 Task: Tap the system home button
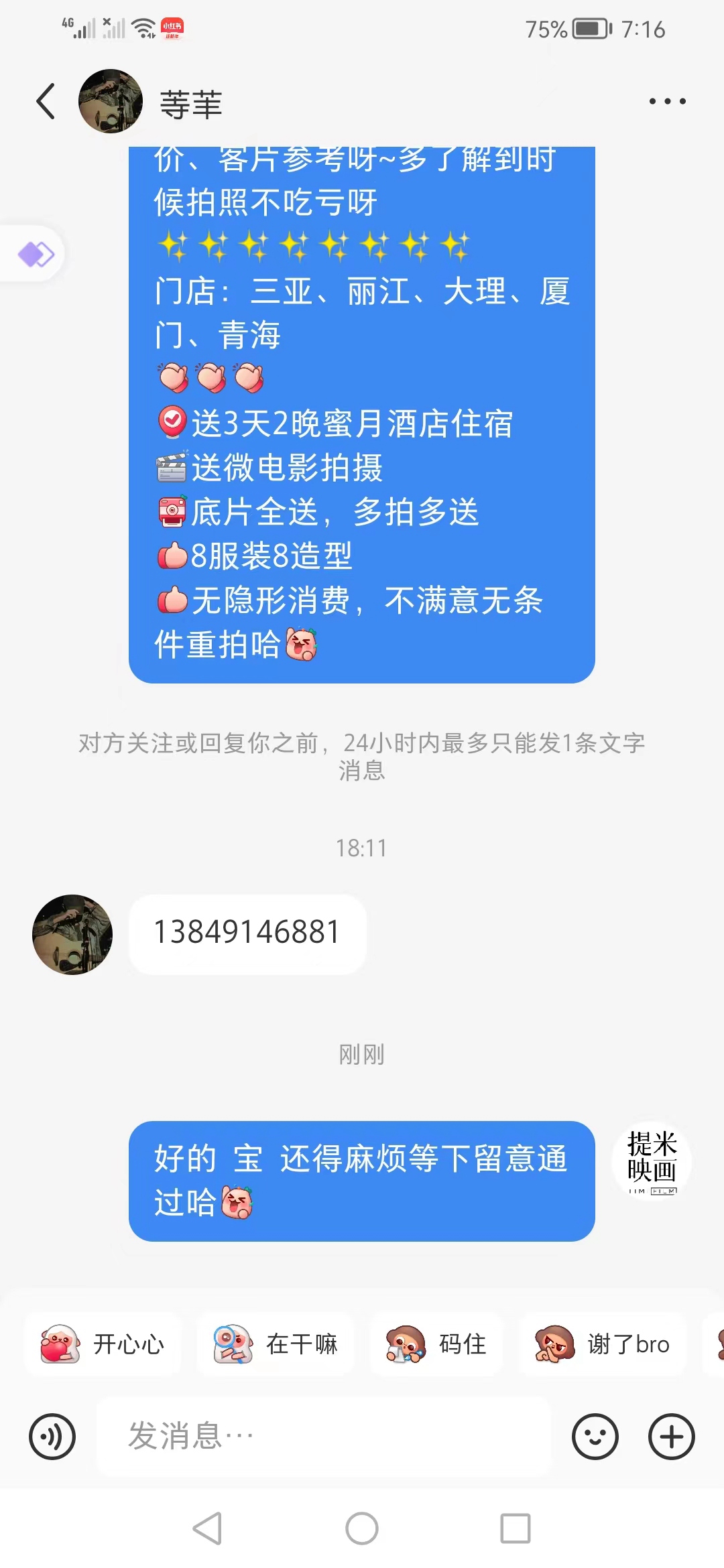point(362,1528)
